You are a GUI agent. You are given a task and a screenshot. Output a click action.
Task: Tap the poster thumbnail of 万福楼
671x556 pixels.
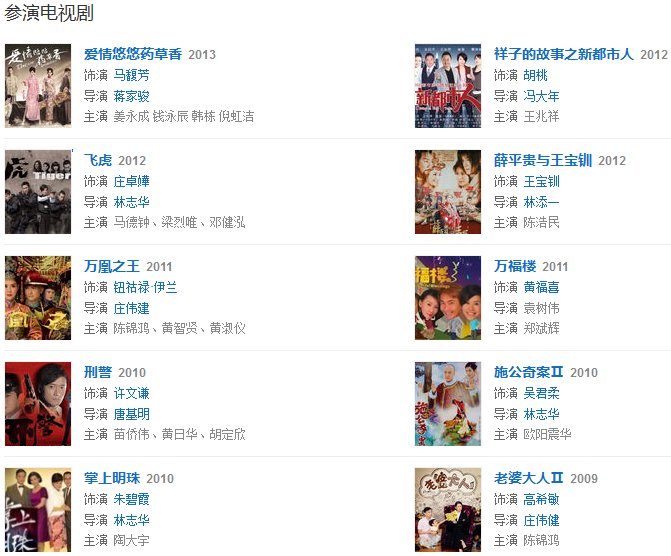click(x=448, y=298)
